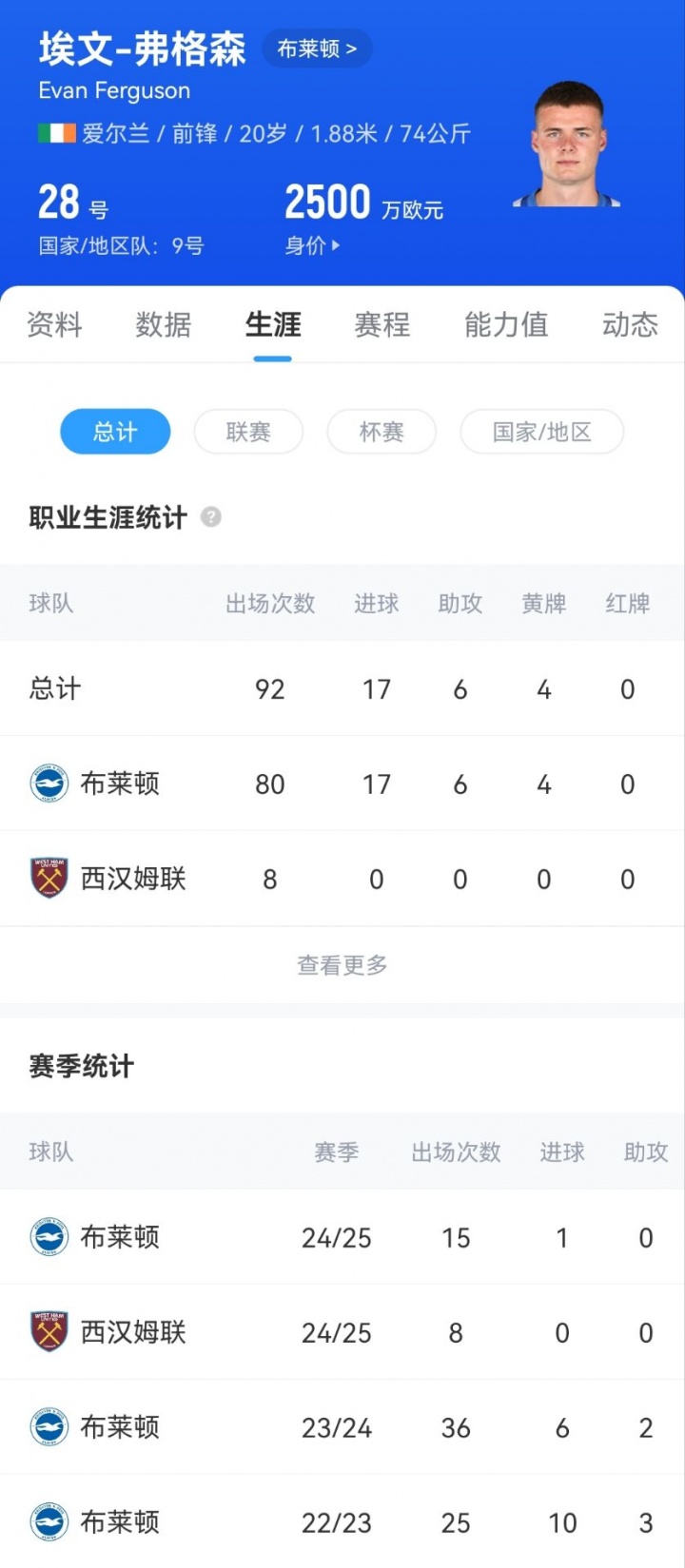
Task: Select the 总计 filter chip
Action: point(115,432)
